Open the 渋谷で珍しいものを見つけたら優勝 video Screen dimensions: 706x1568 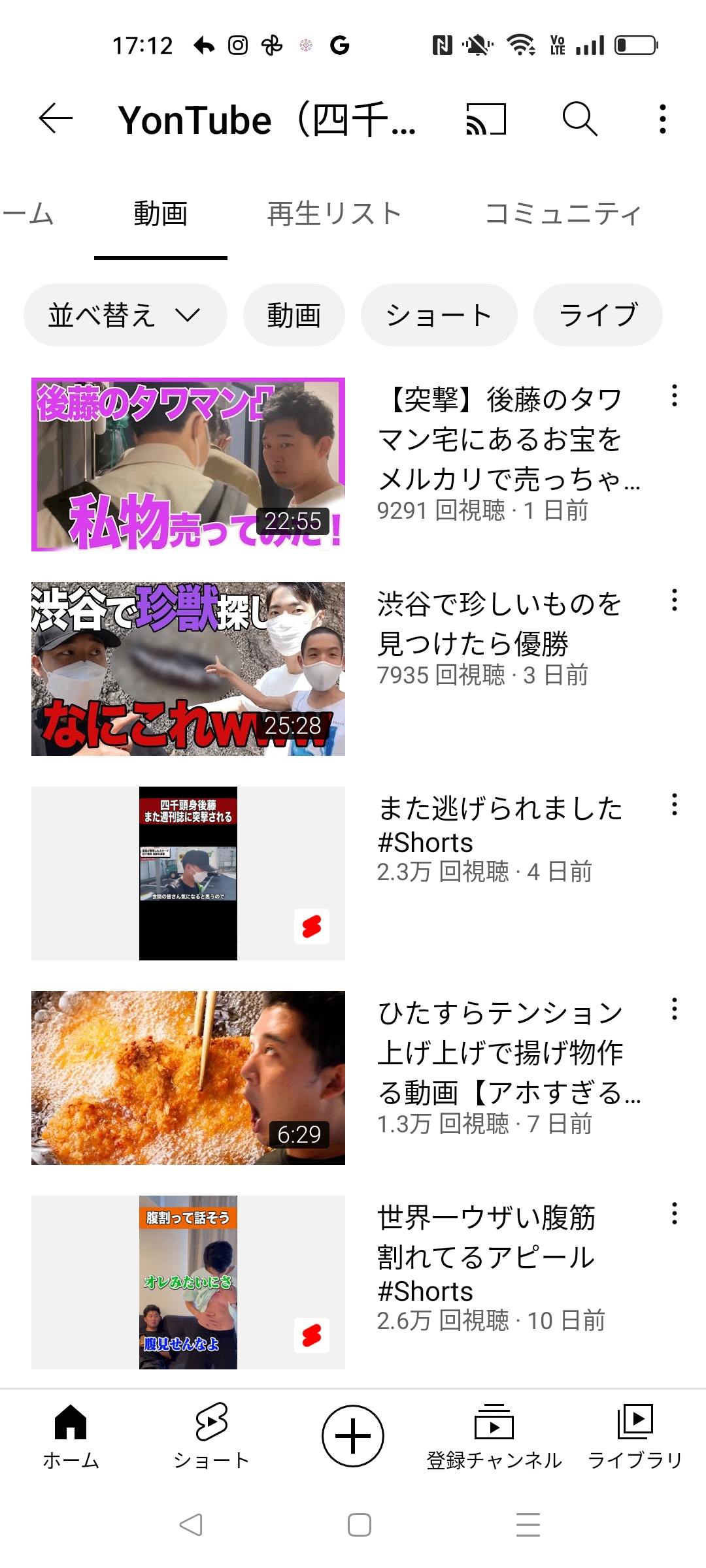188,669
